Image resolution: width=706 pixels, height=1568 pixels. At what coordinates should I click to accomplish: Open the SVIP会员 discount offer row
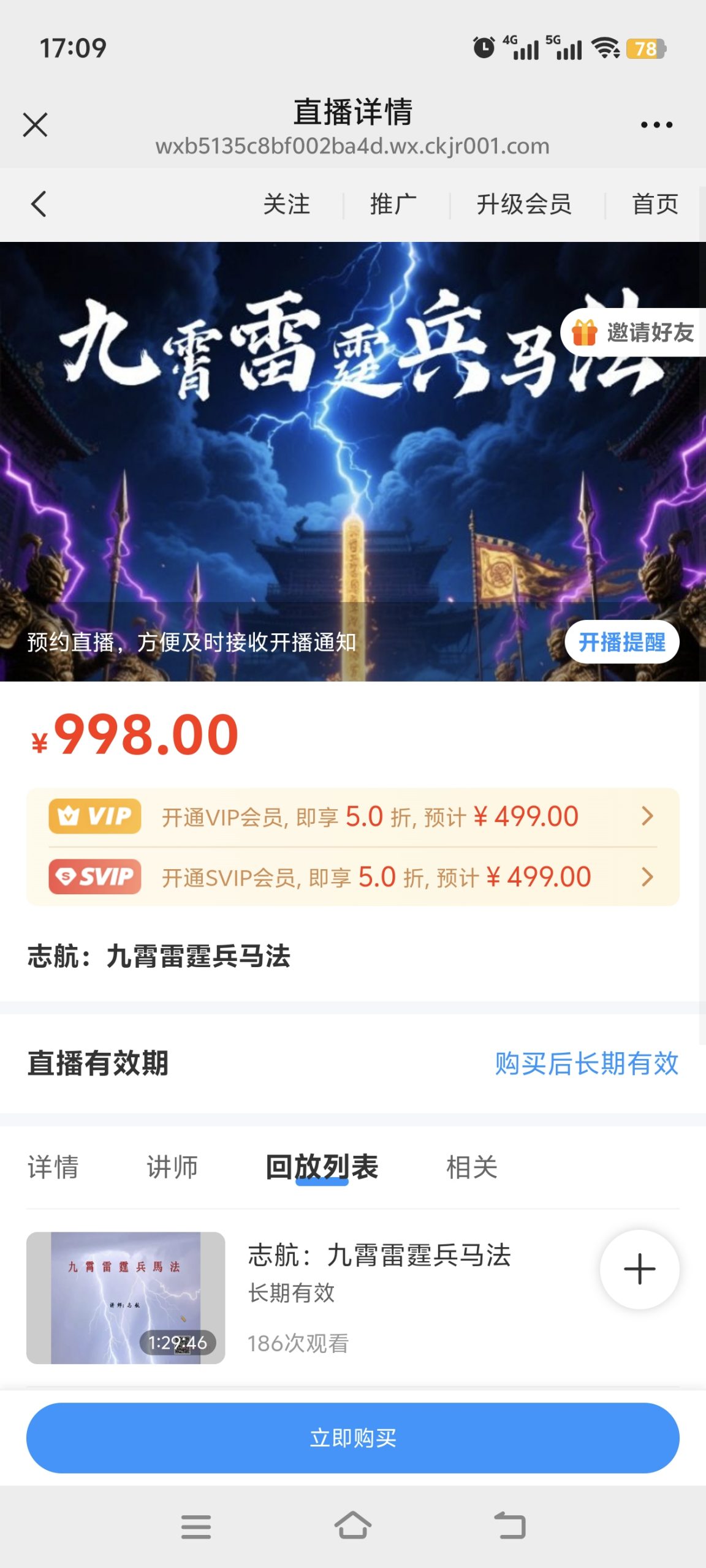352,877
